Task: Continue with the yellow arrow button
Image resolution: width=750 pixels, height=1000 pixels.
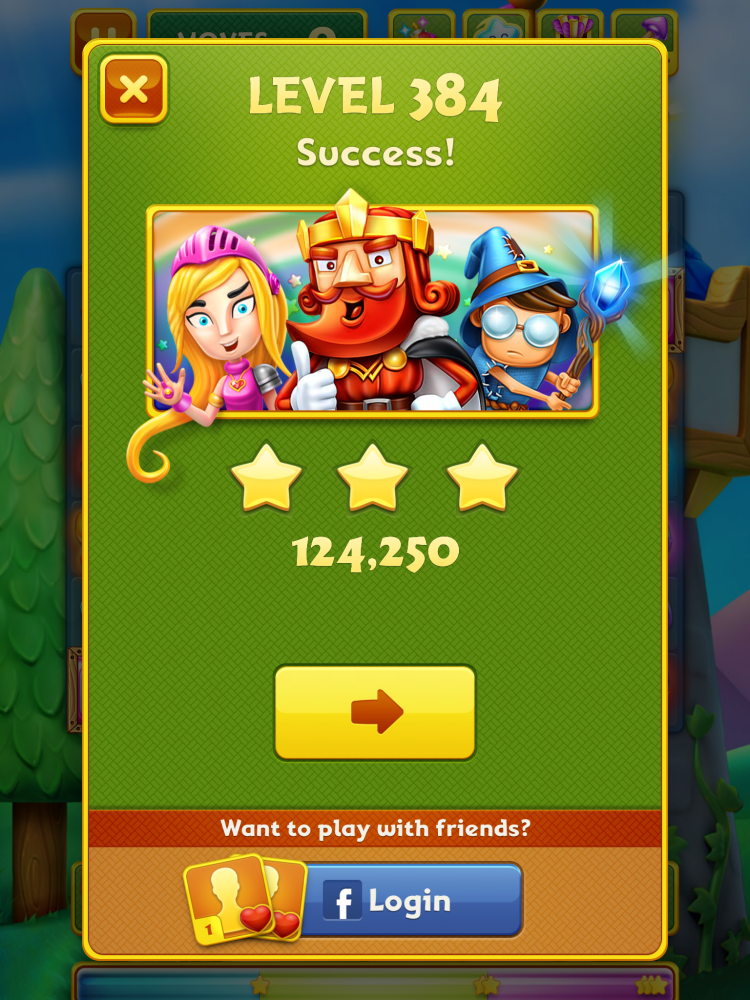Action: (x=375, y=712)
